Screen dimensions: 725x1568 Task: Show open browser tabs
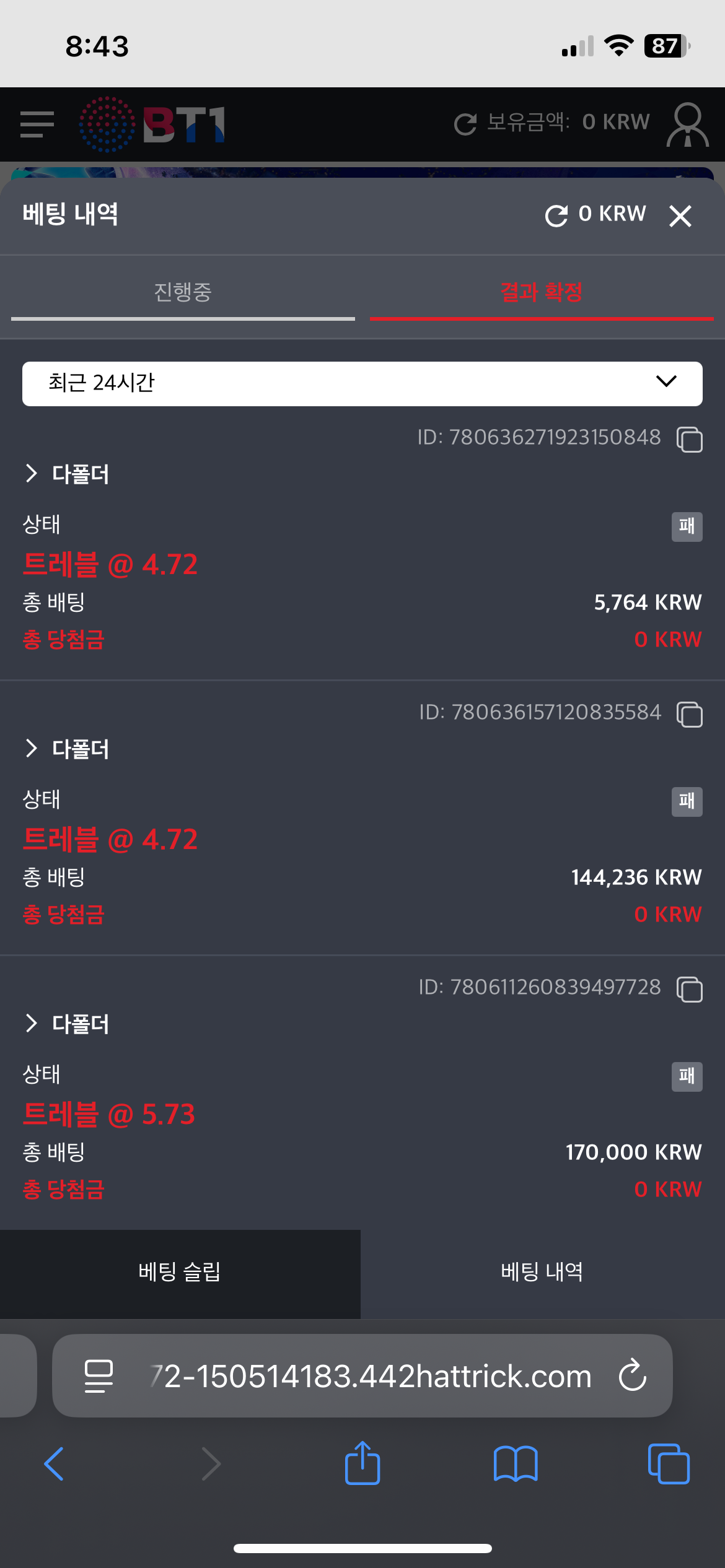pos(668,1464)
